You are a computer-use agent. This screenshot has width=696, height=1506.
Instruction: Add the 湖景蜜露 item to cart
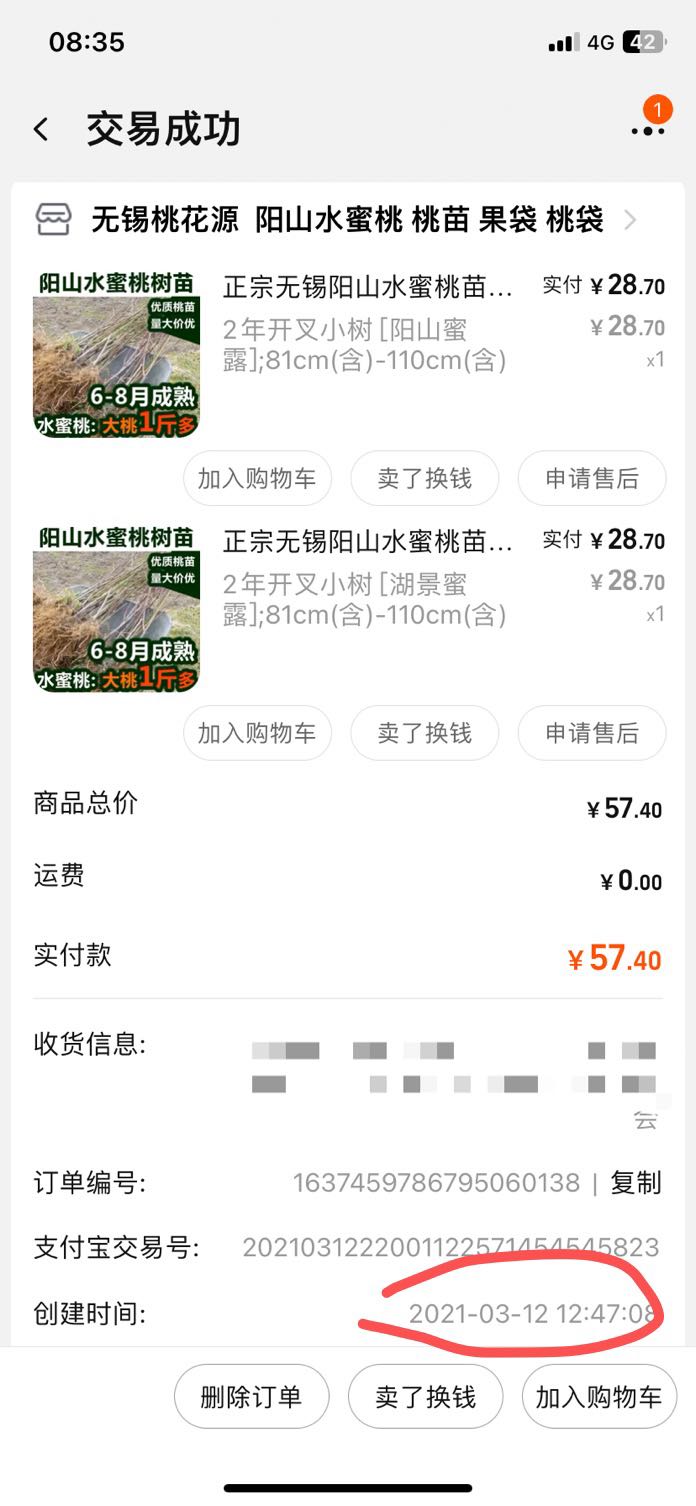[x=257, y=733]
